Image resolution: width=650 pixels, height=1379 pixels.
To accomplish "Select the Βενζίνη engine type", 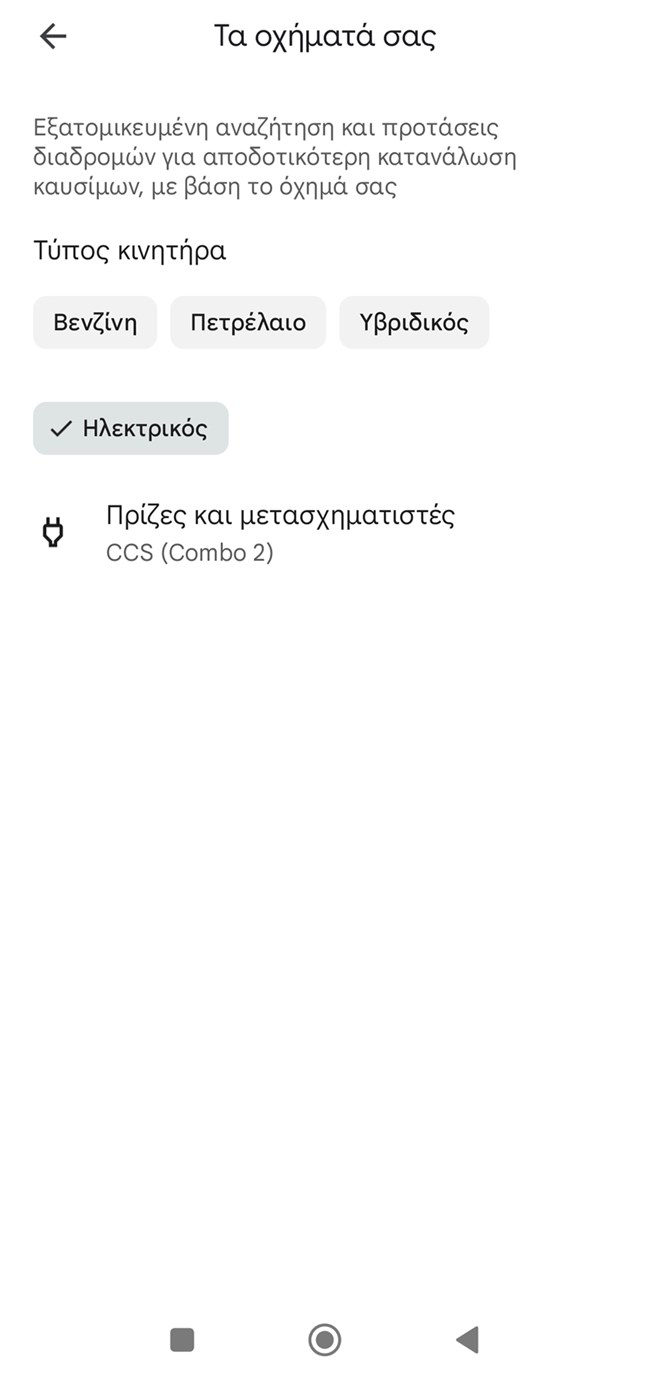I will tap(95, 323).
